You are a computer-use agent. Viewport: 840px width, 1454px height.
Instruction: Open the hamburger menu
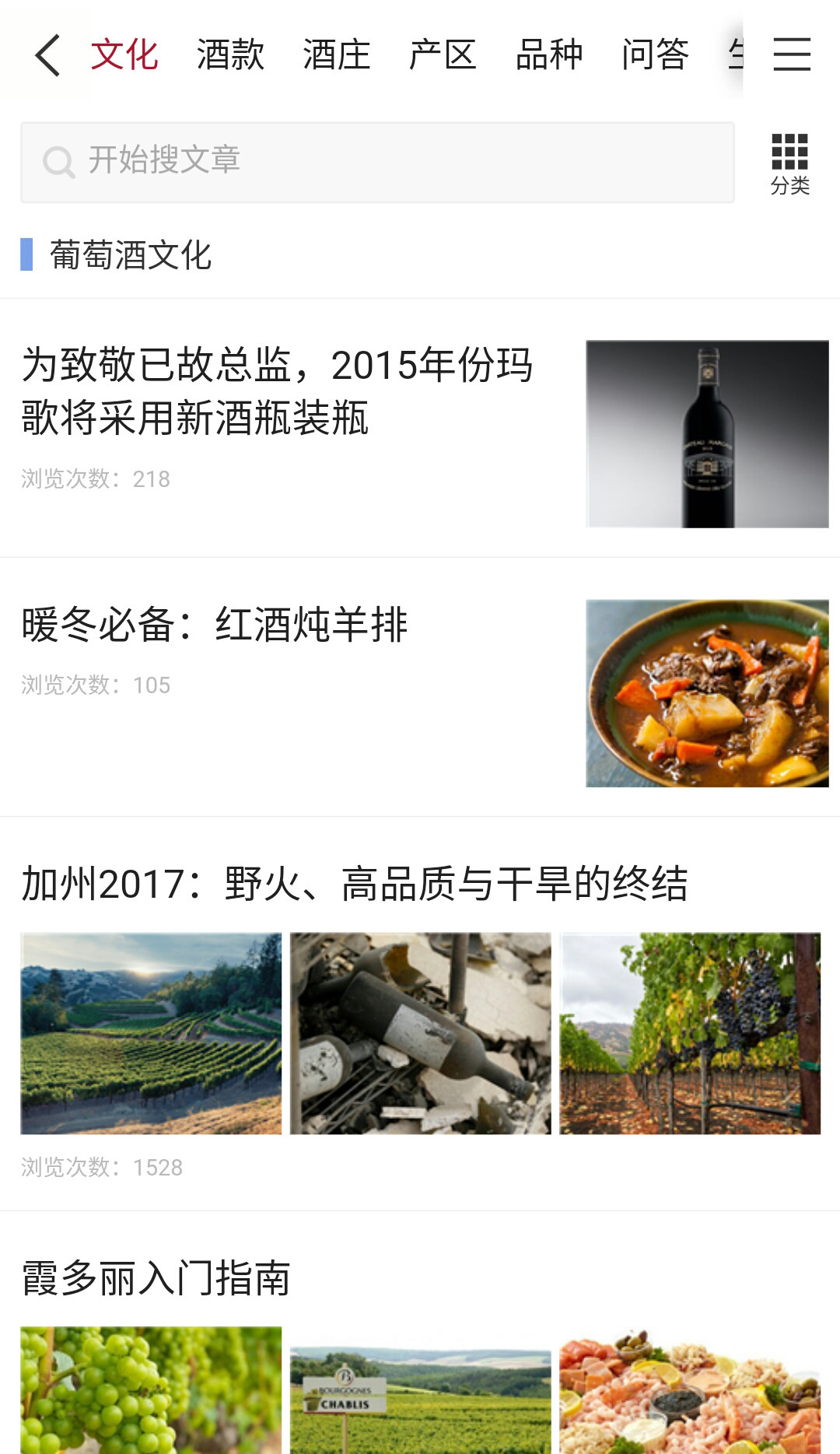pos(792,55)
